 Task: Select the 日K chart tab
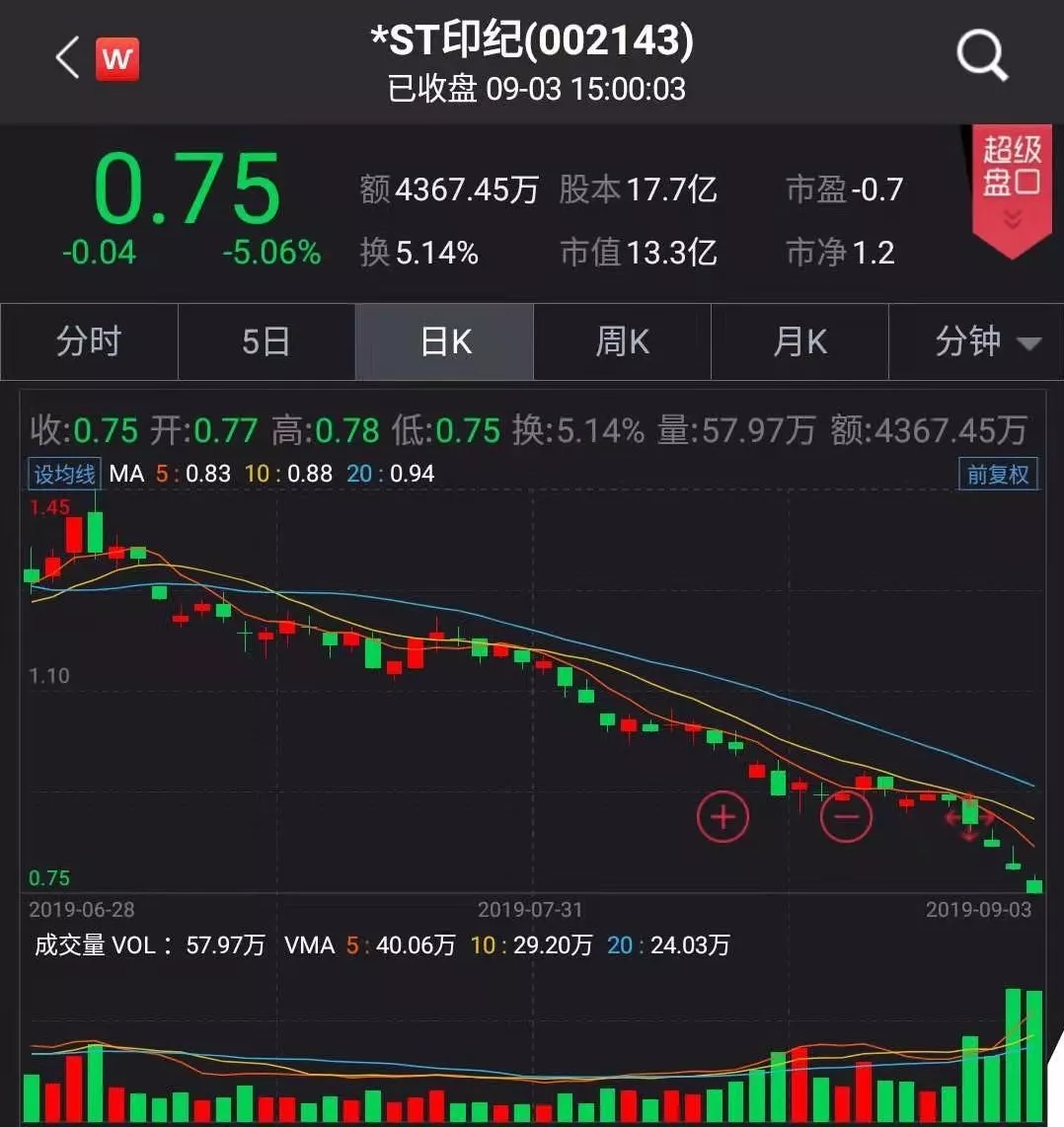(445, 341)
